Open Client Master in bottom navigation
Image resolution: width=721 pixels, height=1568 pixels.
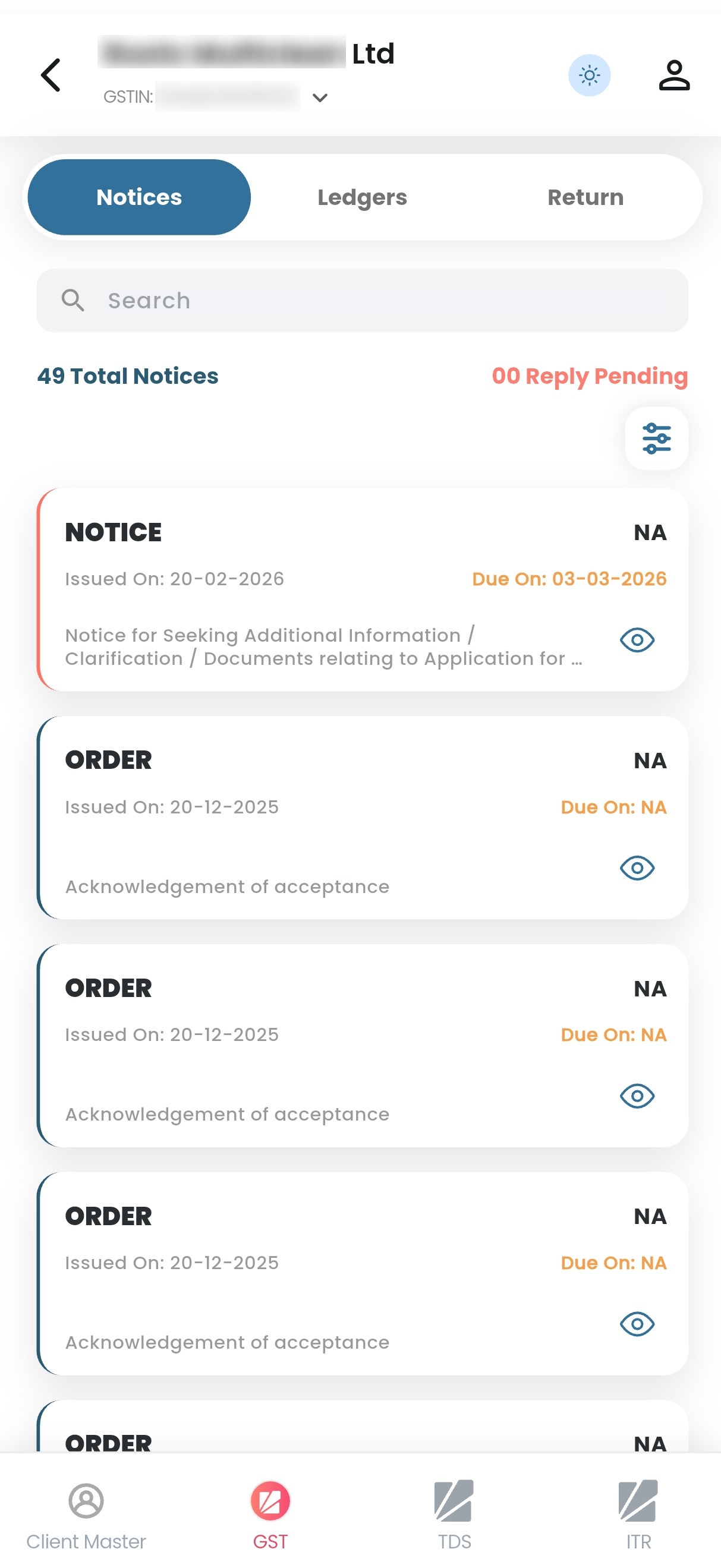coord(86,1515)
